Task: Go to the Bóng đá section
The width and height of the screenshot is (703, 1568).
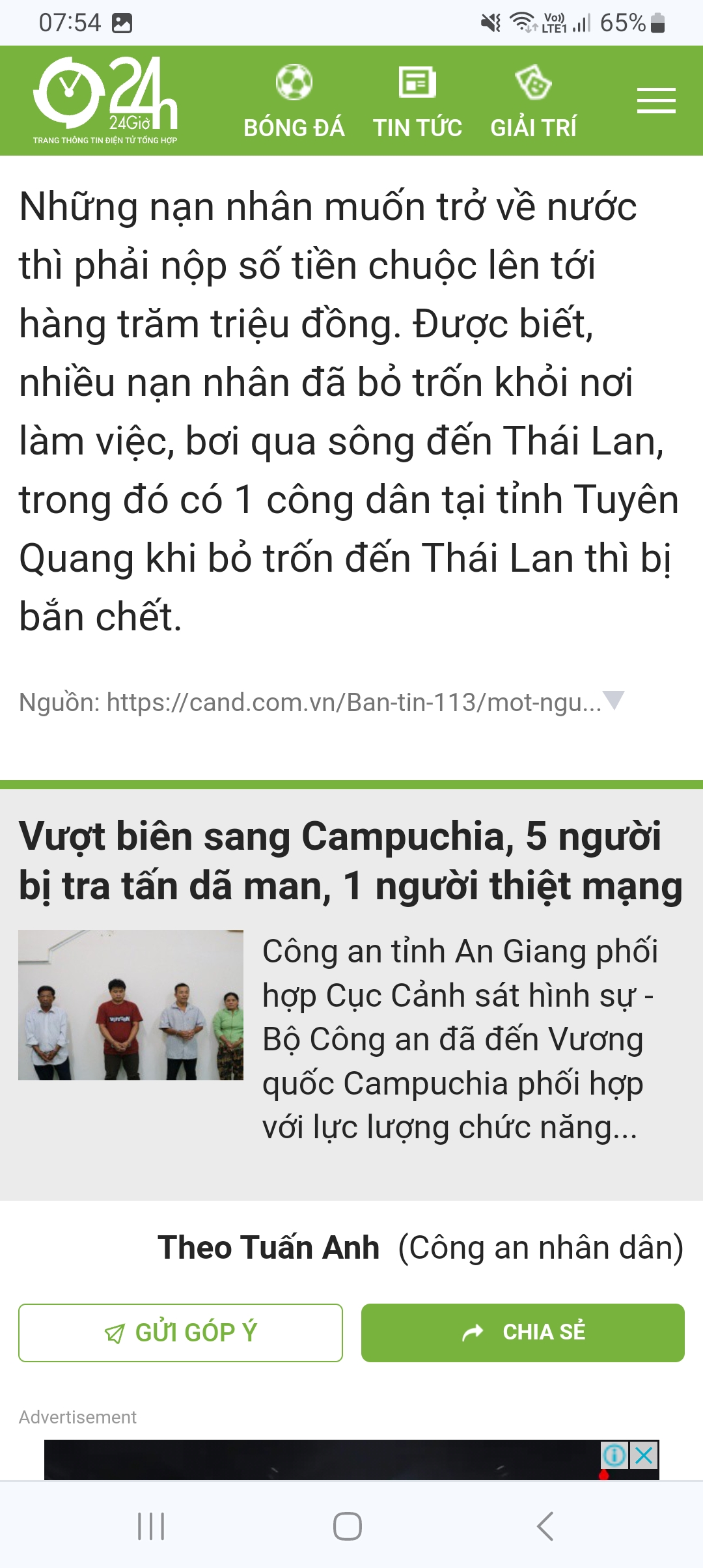Action: tap(294, 101)
